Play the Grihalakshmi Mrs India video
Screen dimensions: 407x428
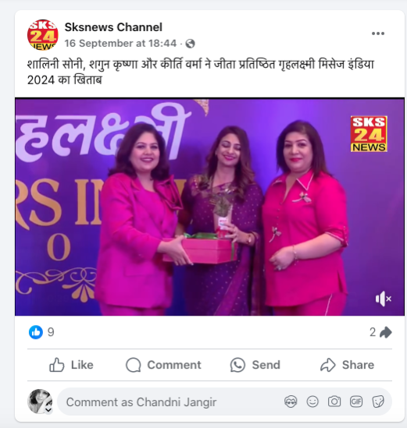tap(210, 207)
